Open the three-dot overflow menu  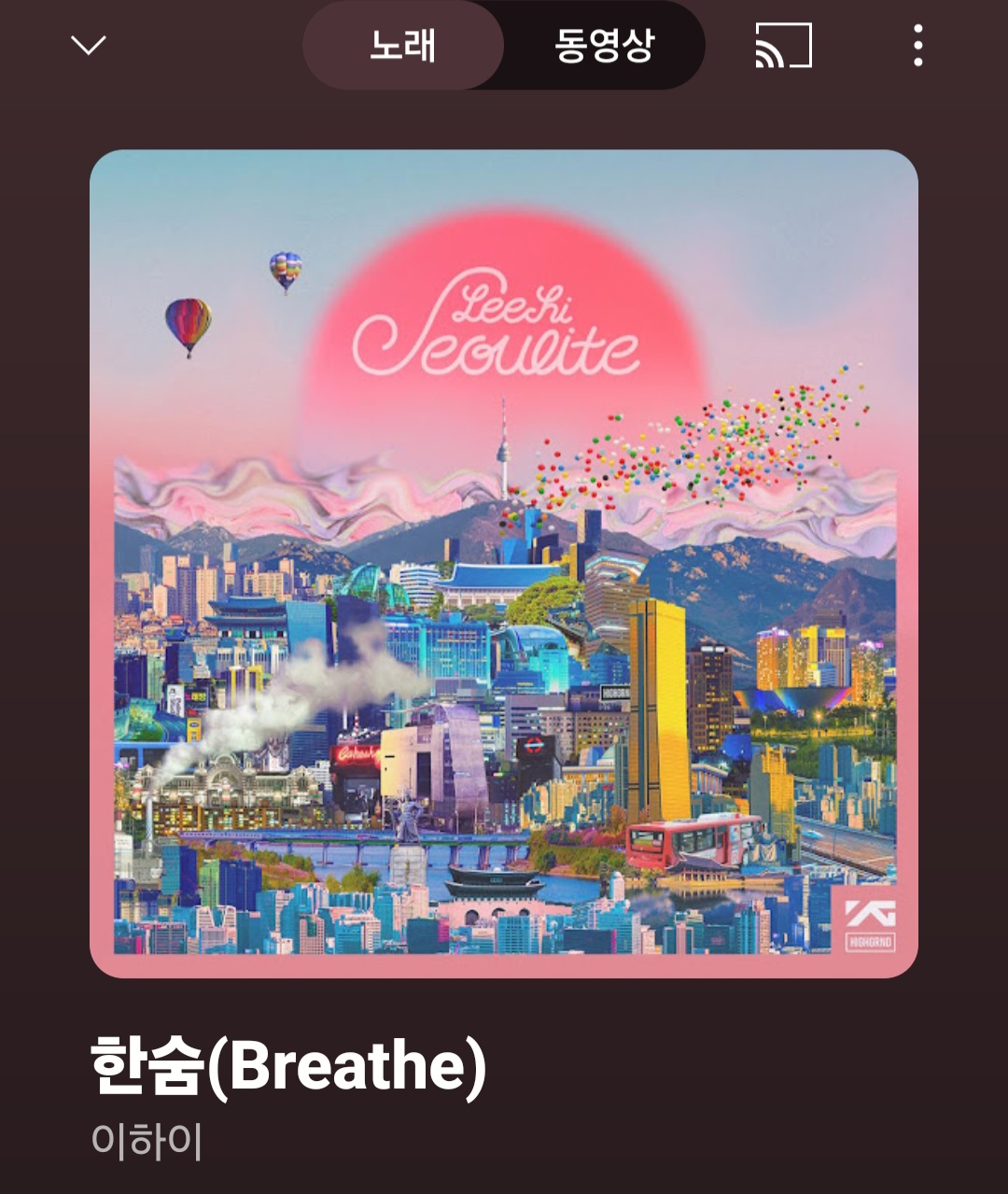pyautogui.click(x=917, y=45)
